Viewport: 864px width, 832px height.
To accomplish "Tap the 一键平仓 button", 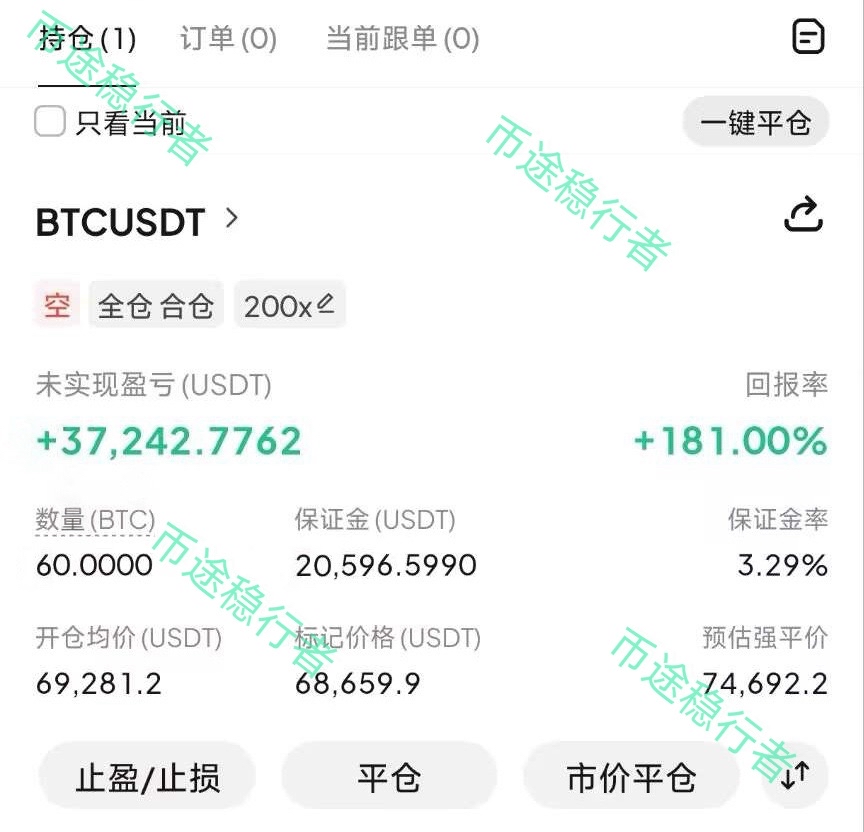I will pyautogui.click(x=755, y=123).
